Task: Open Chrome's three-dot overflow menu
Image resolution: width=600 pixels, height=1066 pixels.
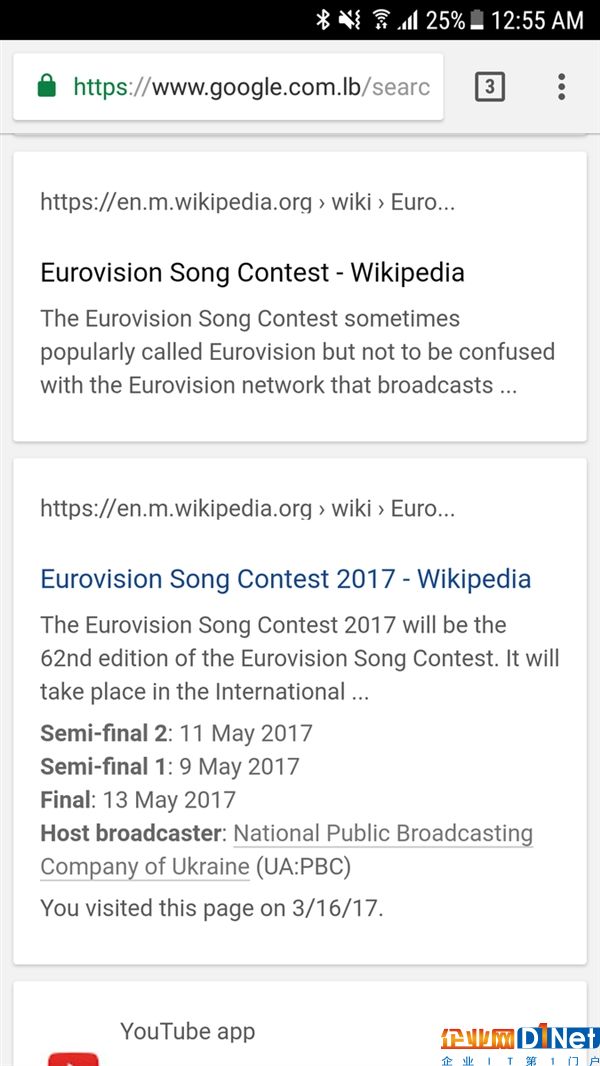Action: 561,87
